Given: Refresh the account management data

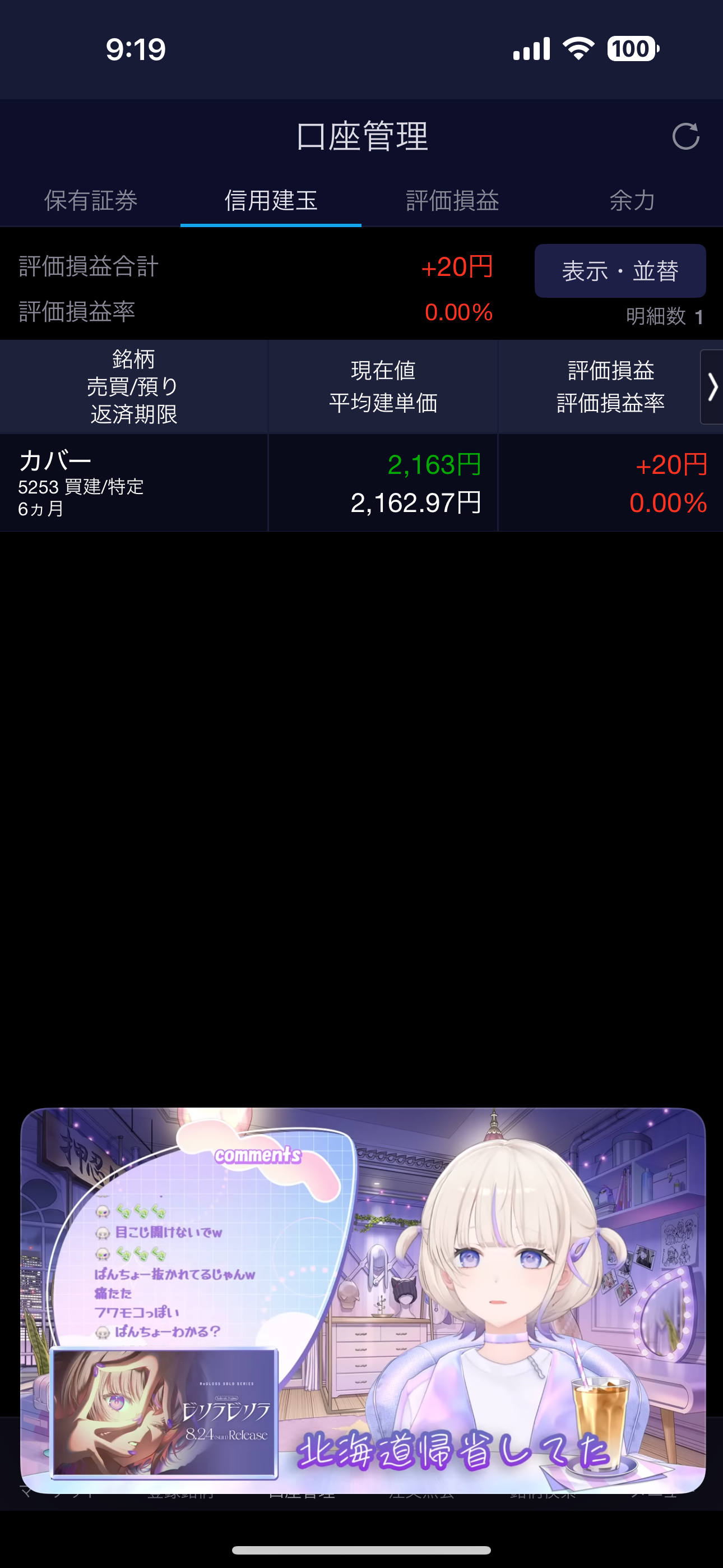Looking at the screenshot, I should point(685,136).
